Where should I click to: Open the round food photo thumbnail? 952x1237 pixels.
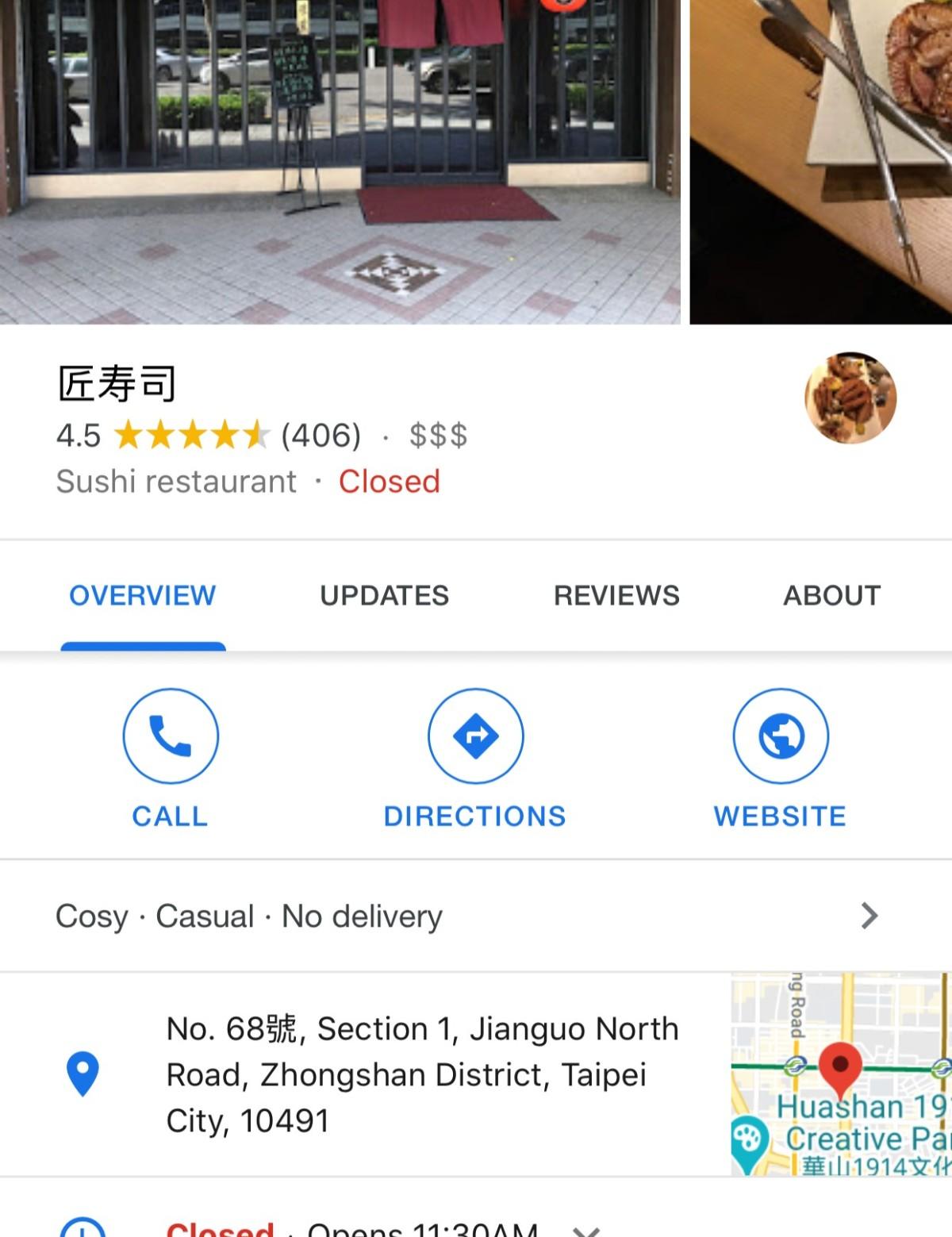pos(850,398)
